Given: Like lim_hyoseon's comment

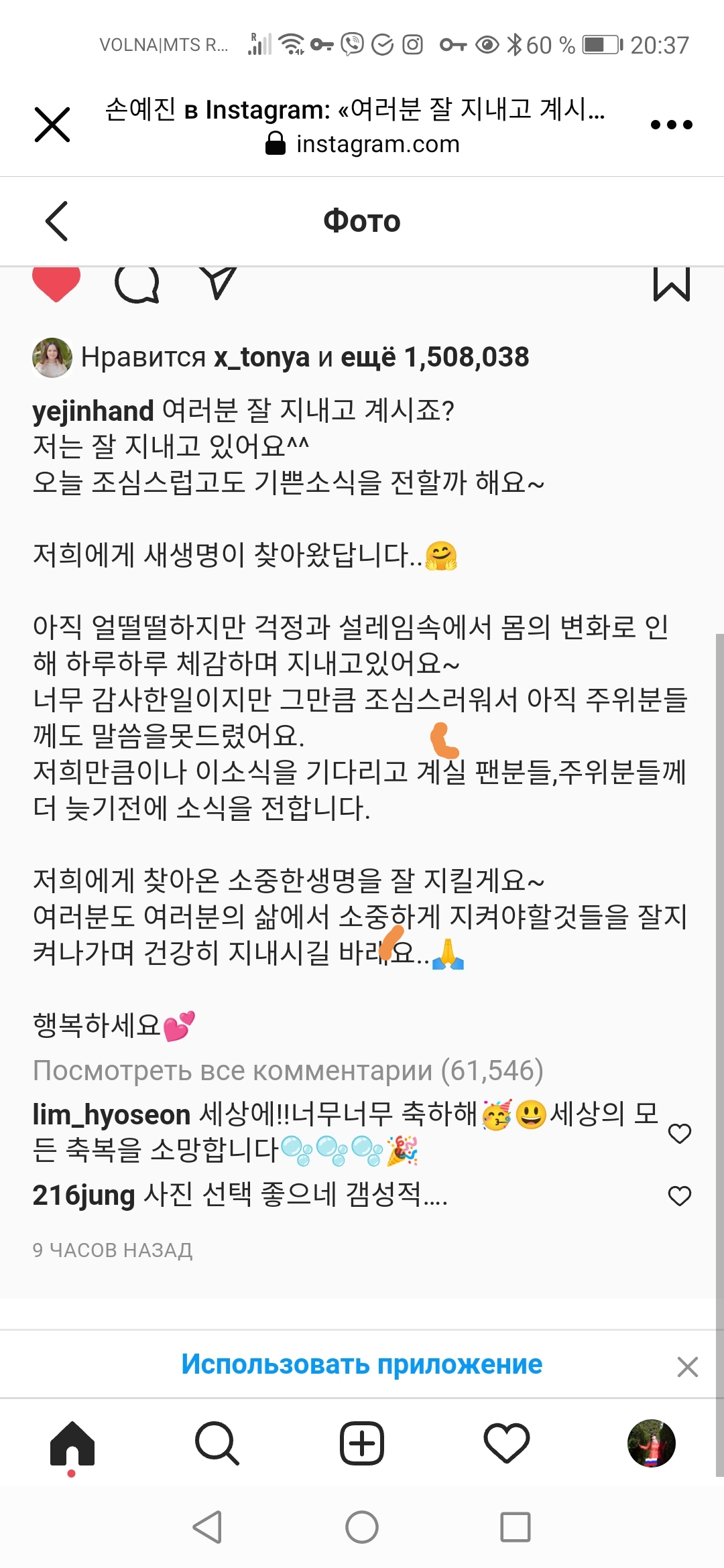Looking at the screenshot, I should pyautogui.click(x=680, y=1134).
